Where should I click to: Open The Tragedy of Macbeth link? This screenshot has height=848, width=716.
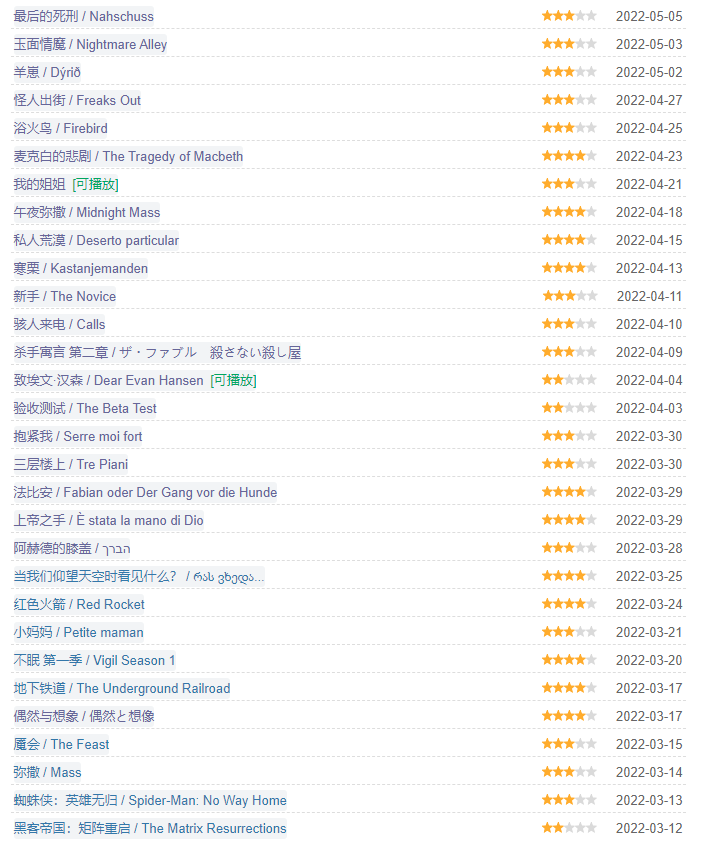pos(128,156)
